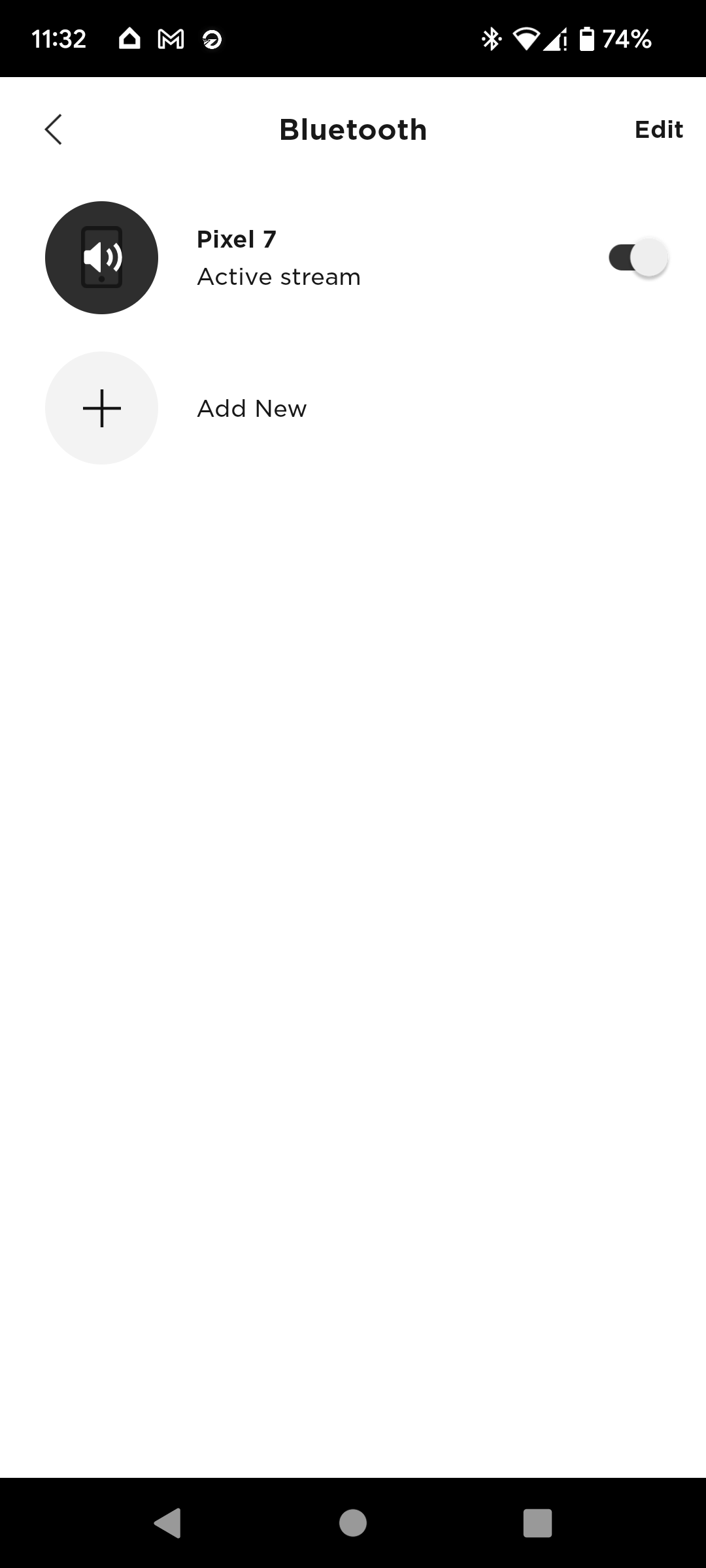Screen dimensions: 706x1568
Task: Tap Edit to manage Bluetooth devices
Action: tap(658, 129)
